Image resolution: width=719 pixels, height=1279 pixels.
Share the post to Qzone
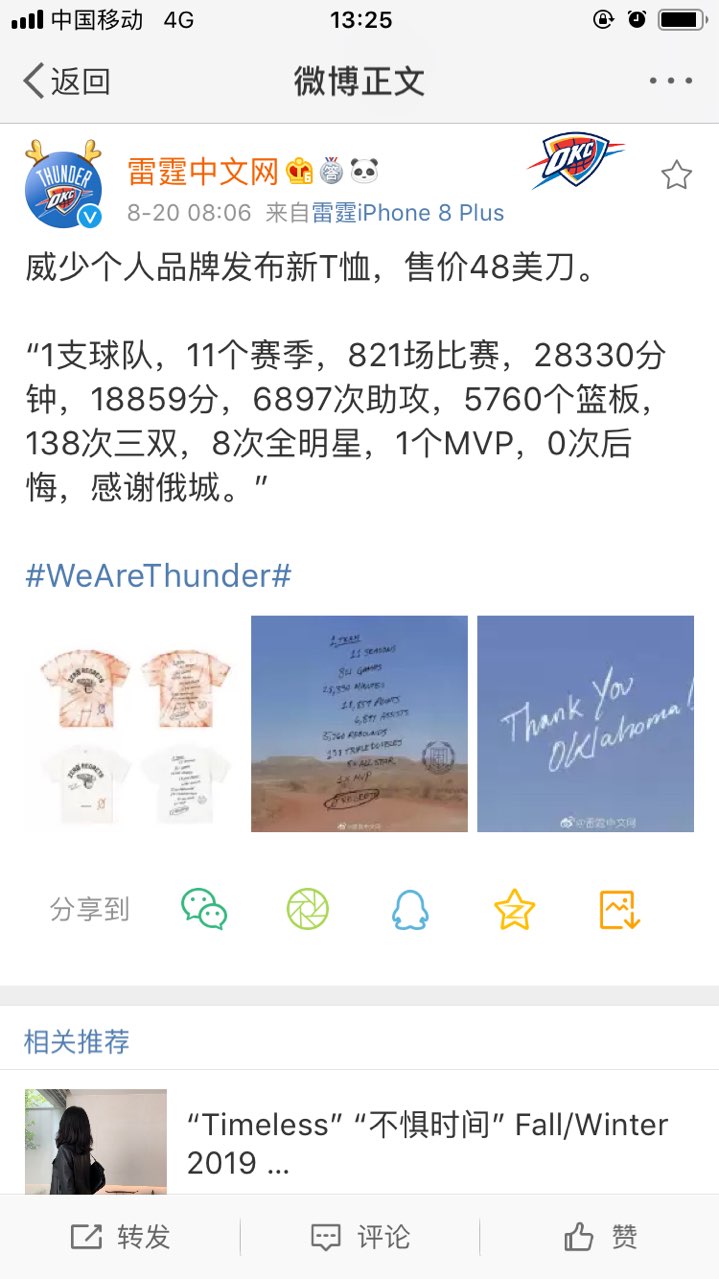pos(514,910)
